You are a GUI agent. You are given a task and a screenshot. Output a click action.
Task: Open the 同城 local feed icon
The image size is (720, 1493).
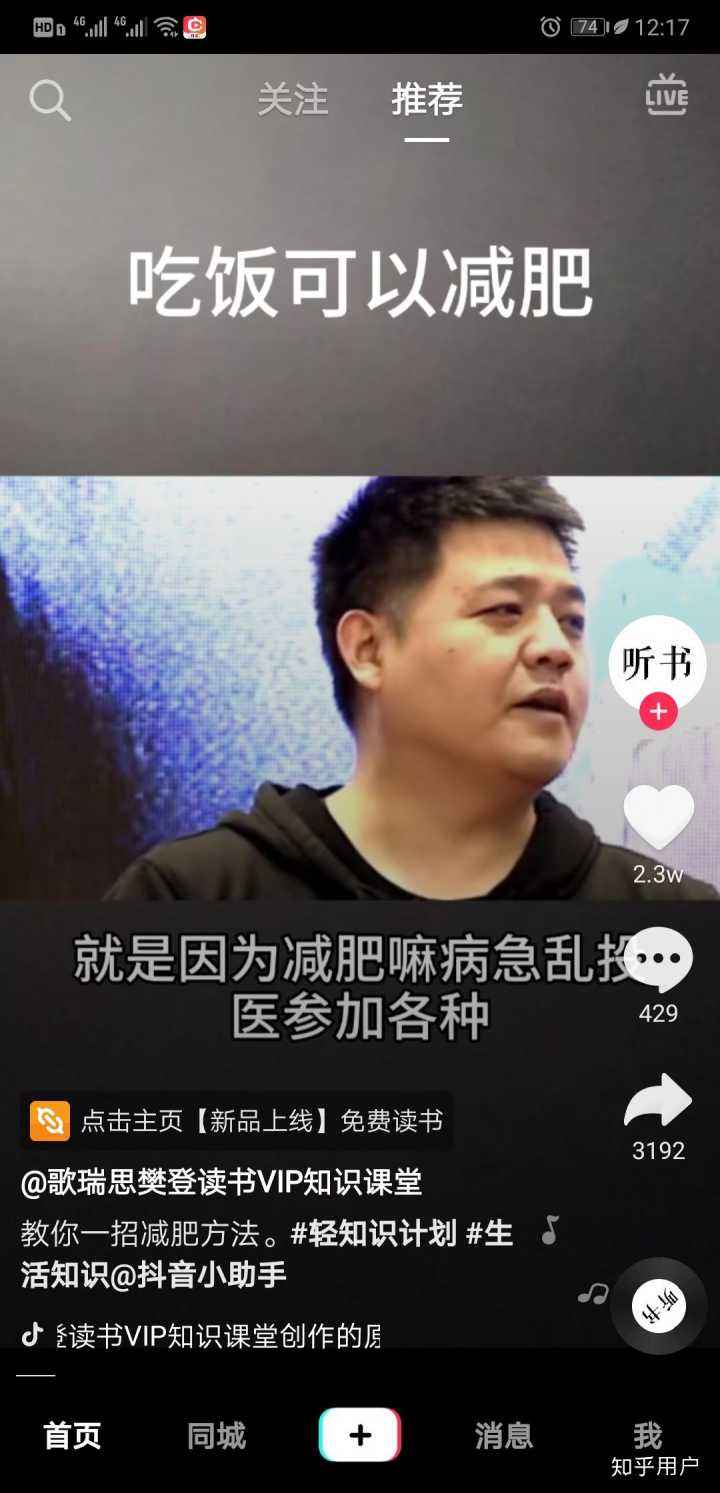214,1434
